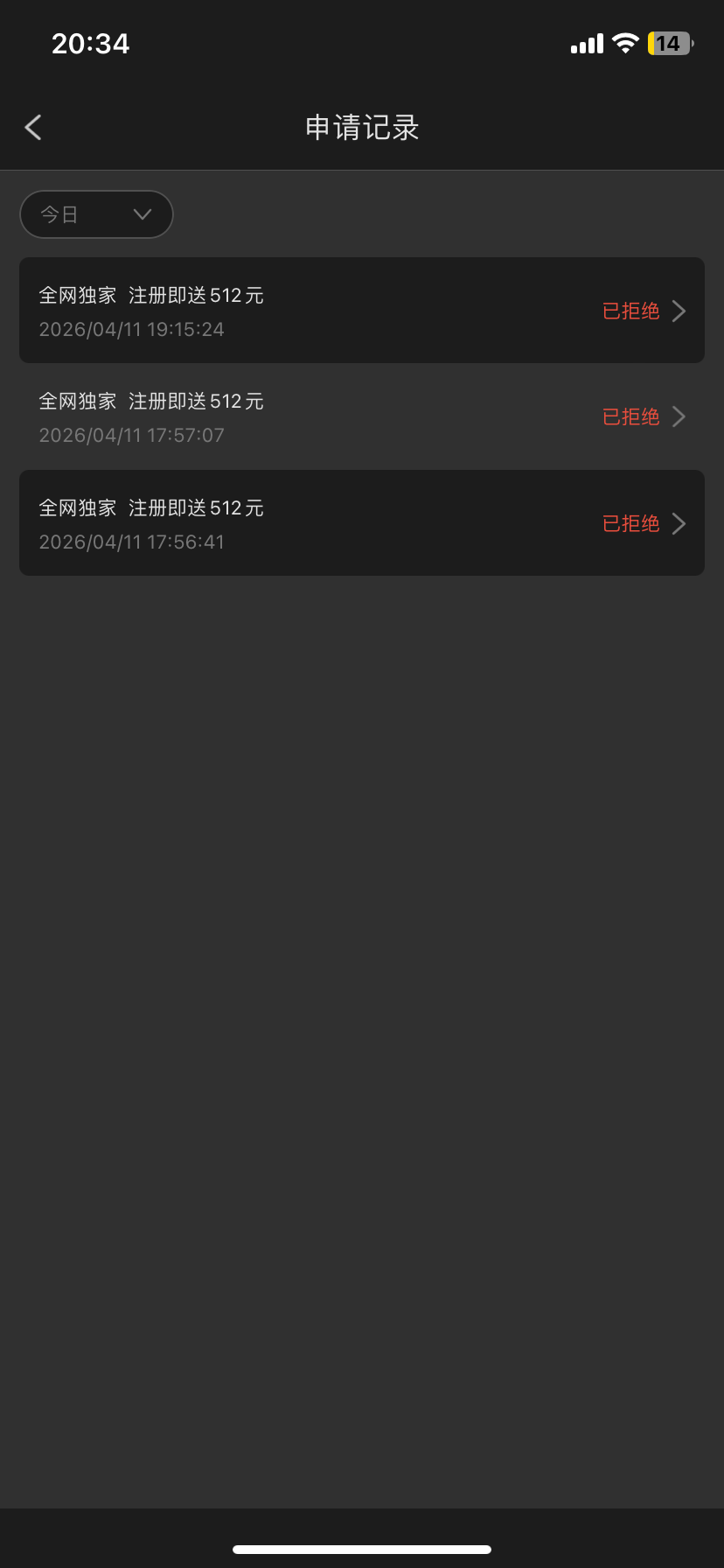Tap the battery indicator showing 14
This screenshot has width=724, height=1568.
pyautogui.click(x=668, y=43)
